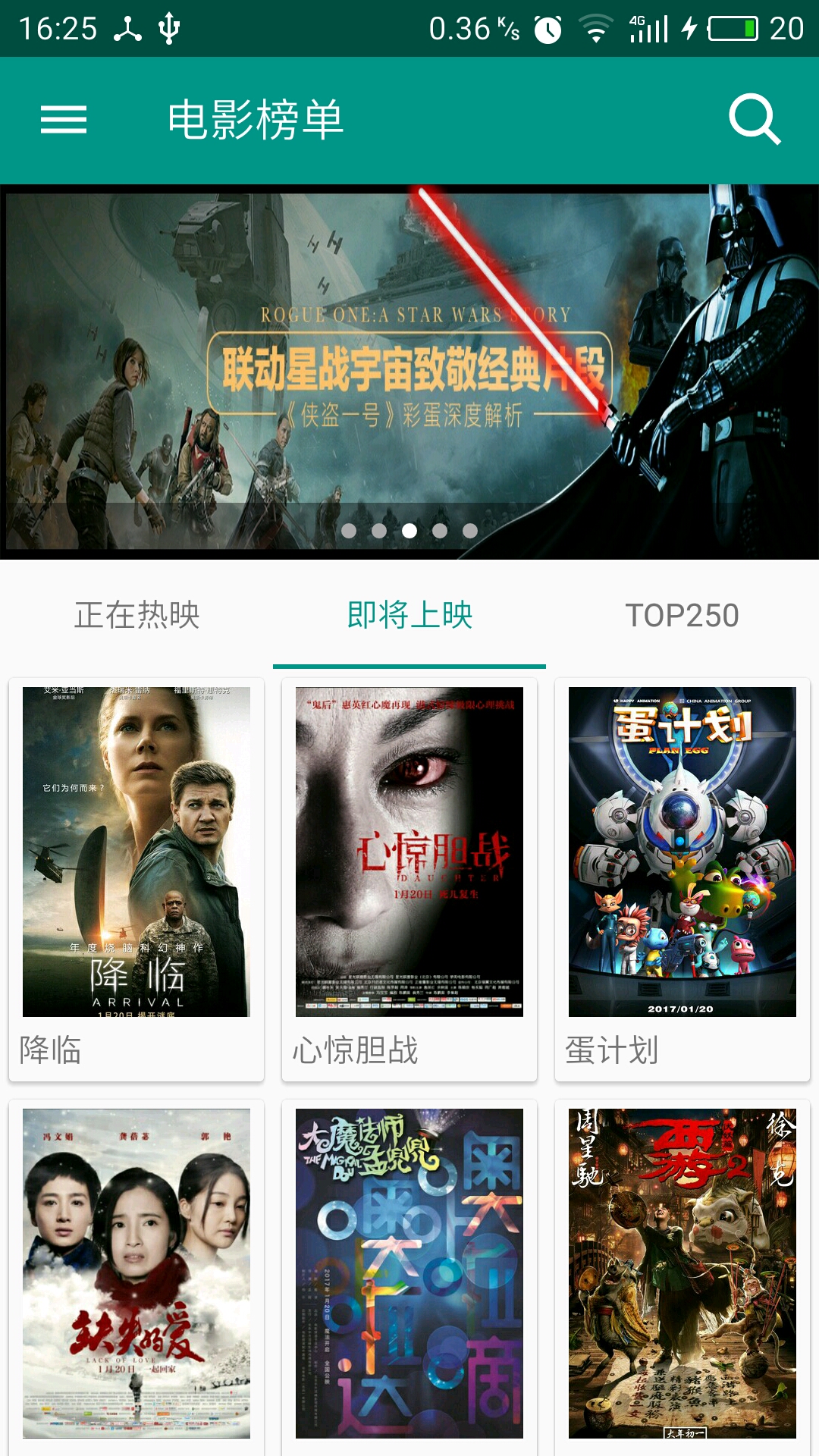View details for 心惊胆战

[x=409, y=880]
